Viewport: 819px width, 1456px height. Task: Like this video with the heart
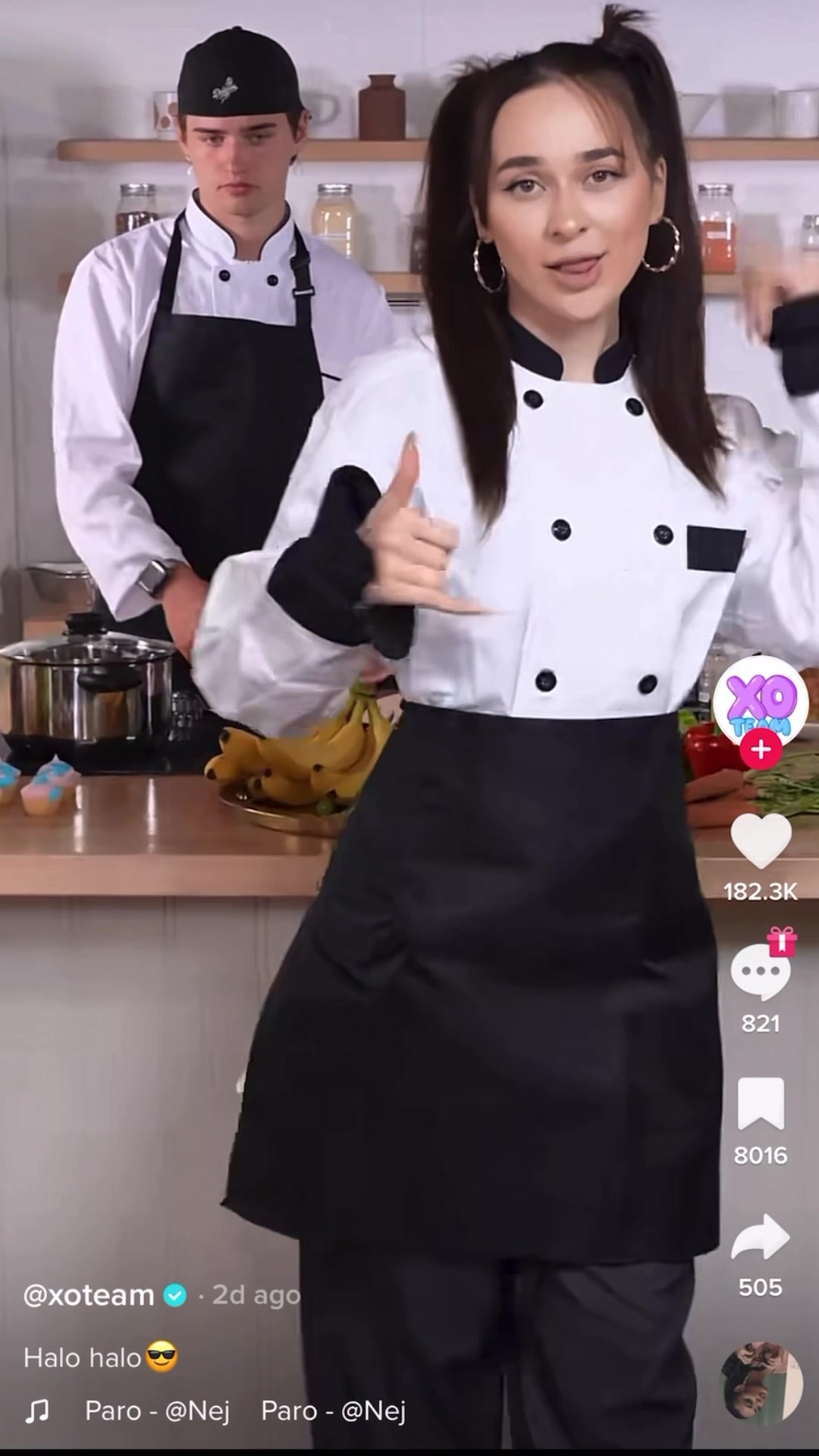tap(761, 840)
